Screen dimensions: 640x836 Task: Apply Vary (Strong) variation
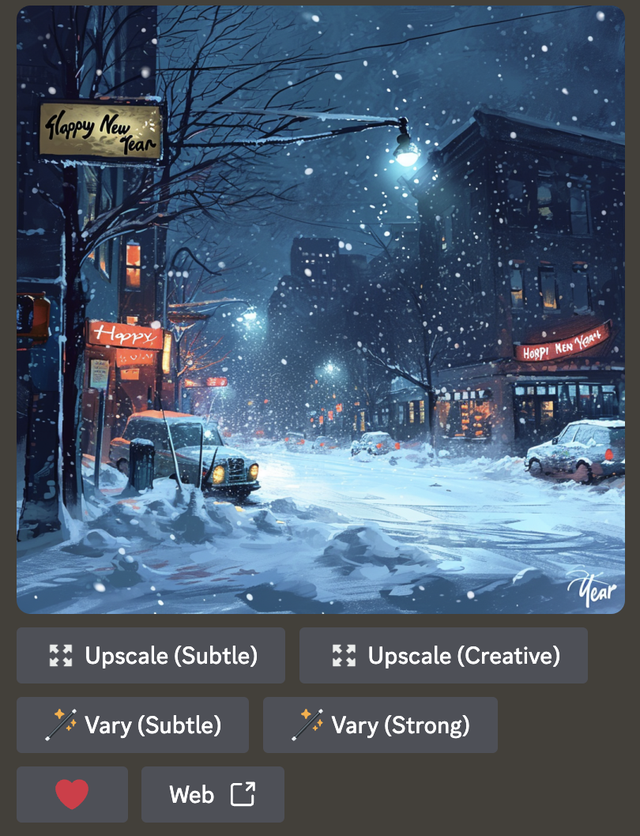380,725
